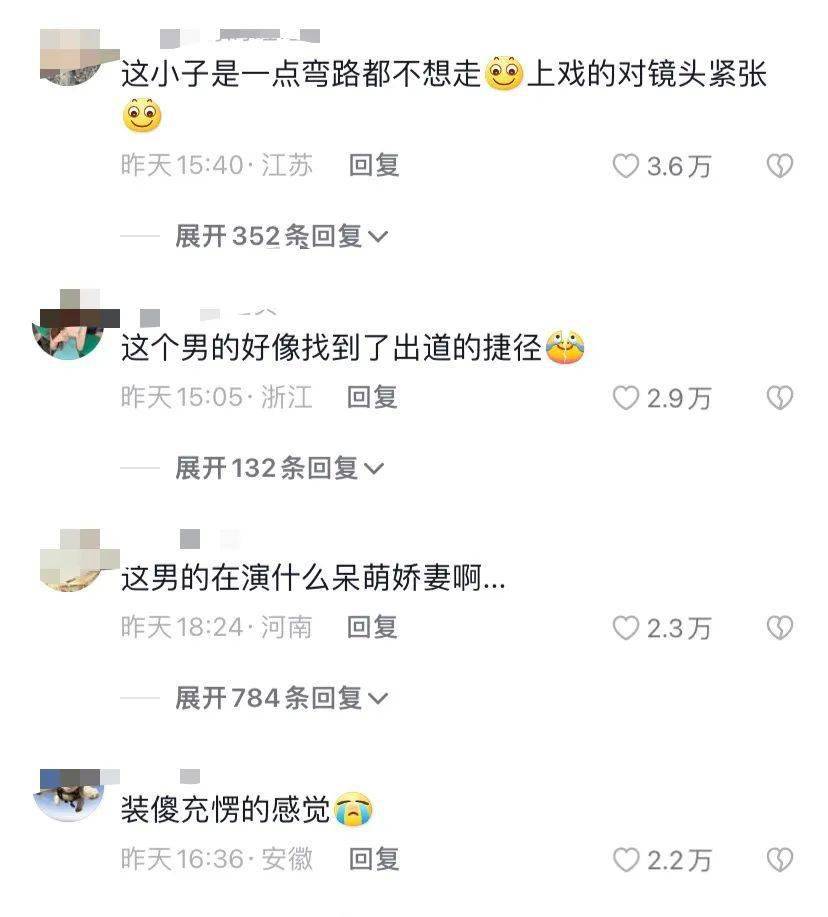Open the avatar of the 江苏 commenter

[72, 58]
